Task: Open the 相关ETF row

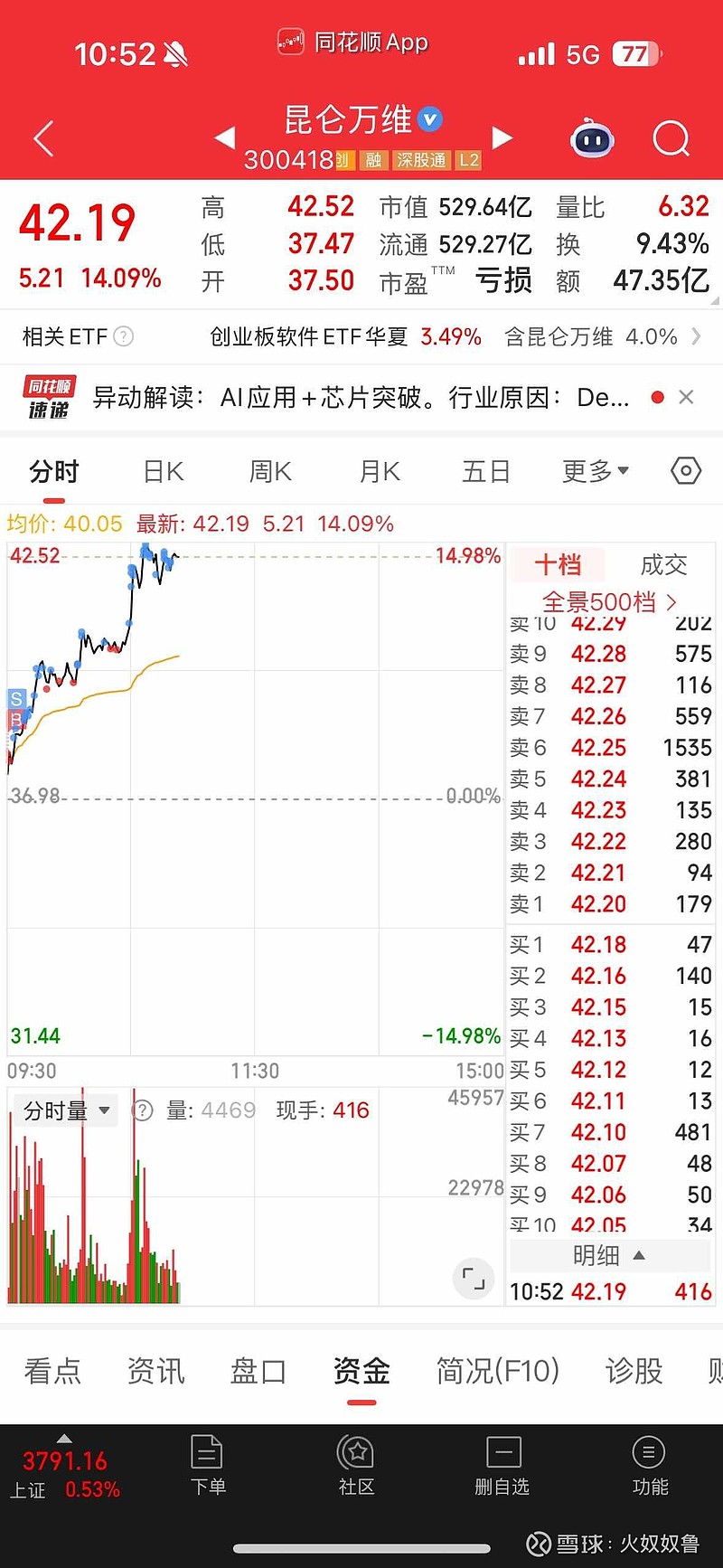Action: pyautogui.click(x=361, y=336)
